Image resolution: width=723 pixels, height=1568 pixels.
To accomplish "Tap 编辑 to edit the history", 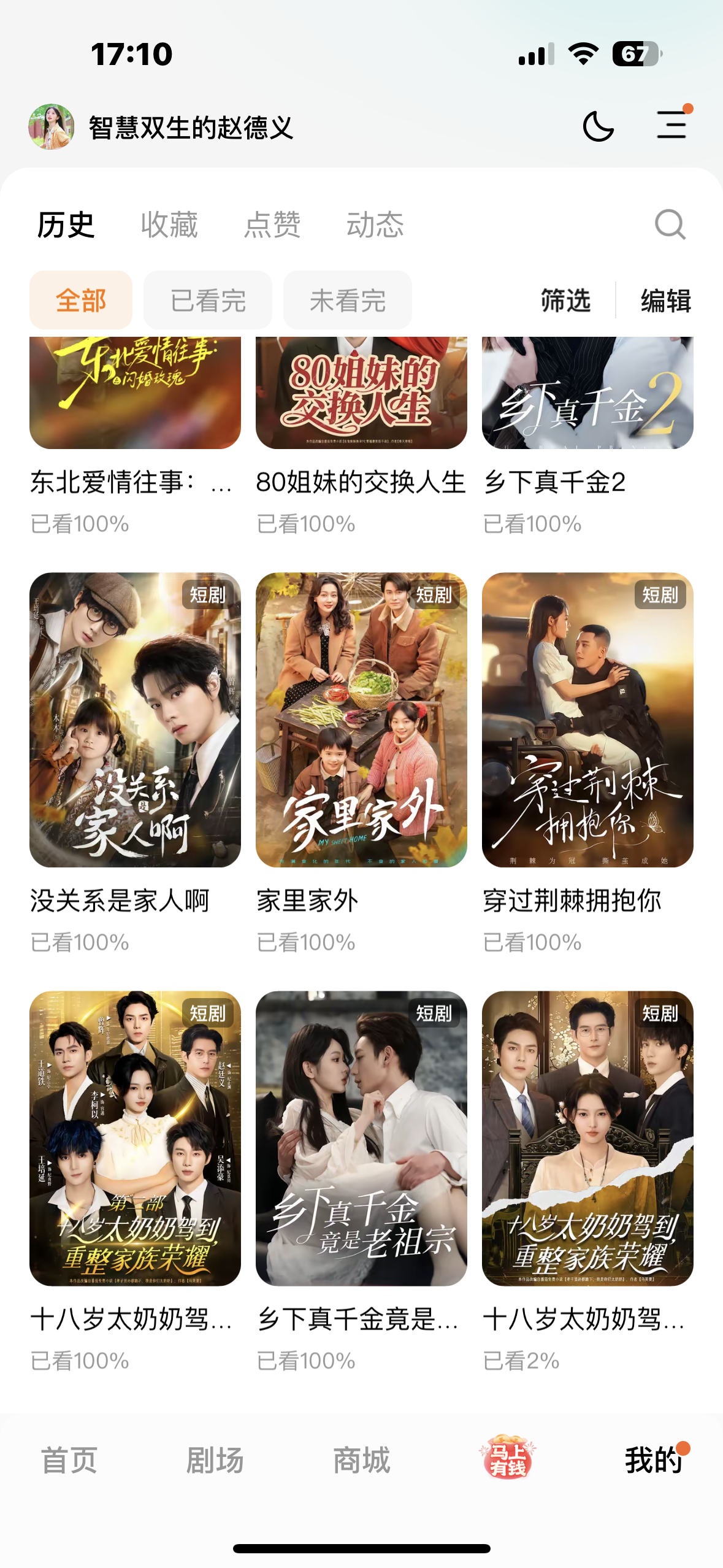I will click(x=666, y=301).
